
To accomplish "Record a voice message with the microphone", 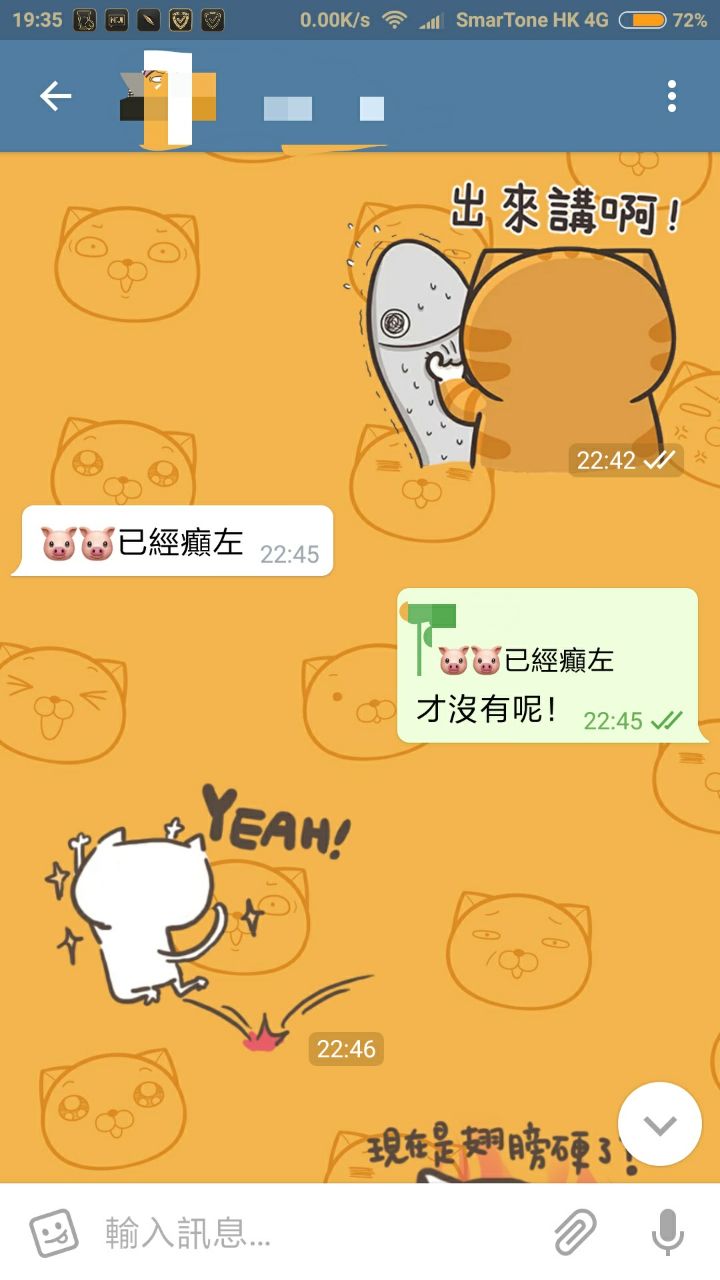I will pyautogui.click(x=667, y=1233).
